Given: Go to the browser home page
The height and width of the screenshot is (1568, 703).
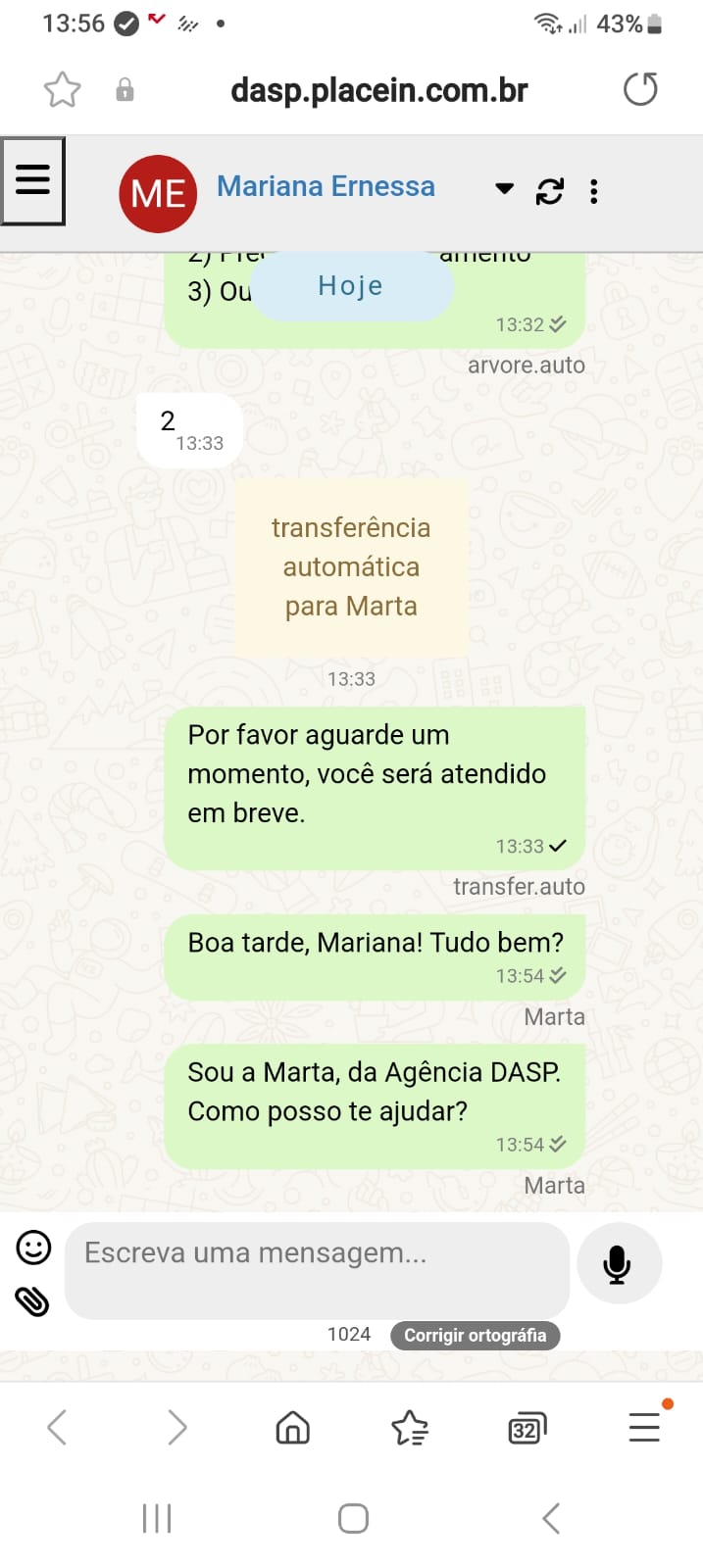Looking at the screenshot, I should (292, 1428).
